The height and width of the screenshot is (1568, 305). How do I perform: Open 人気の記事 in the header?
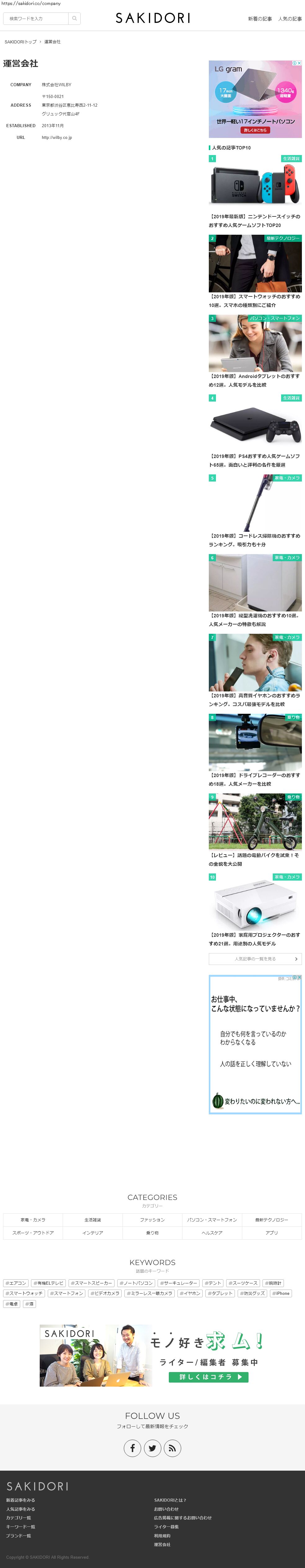tap(290, 19)
